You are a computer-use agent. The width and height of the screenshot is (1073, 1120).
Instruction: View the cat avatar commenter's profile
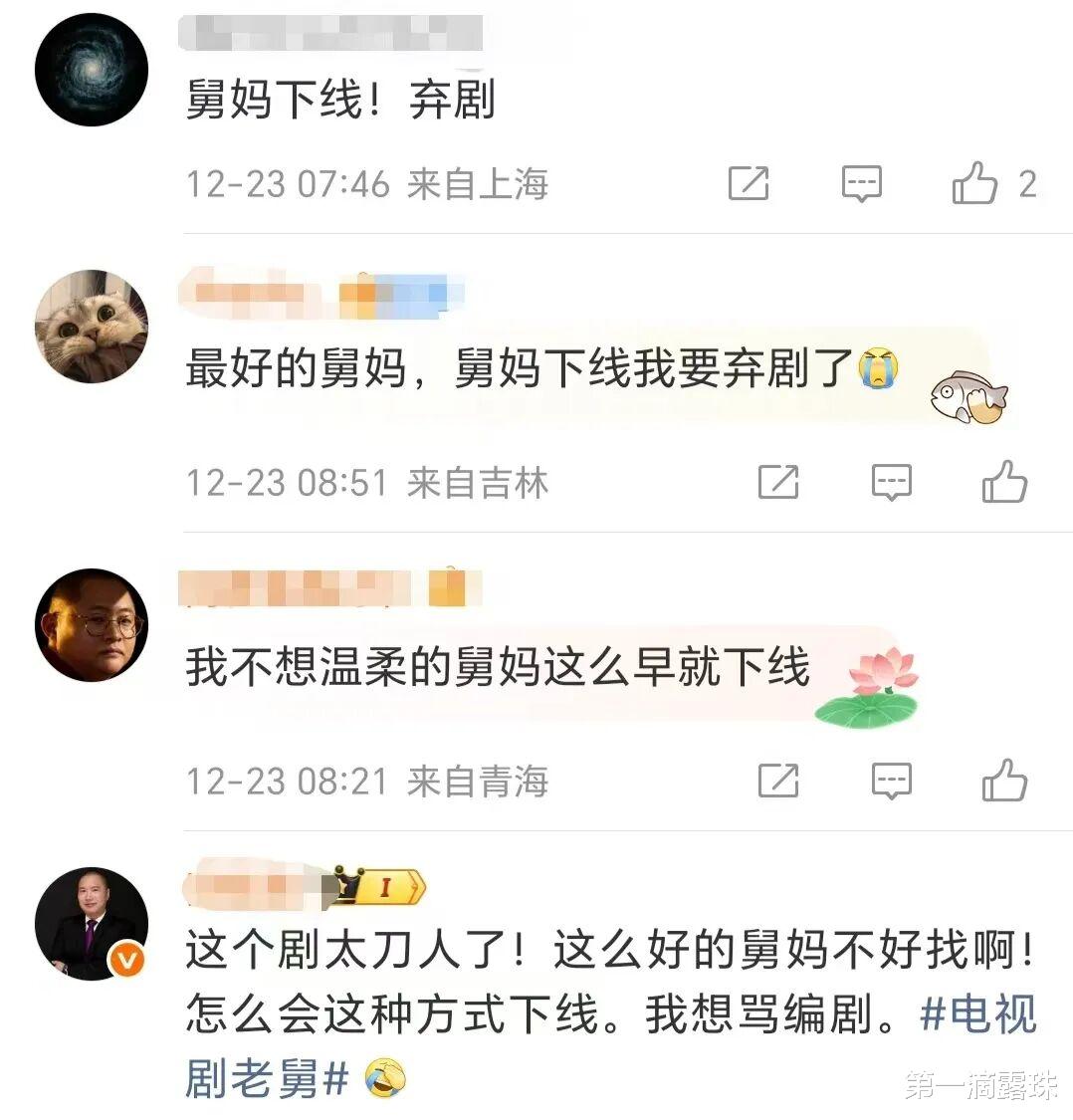tap(92, 327)
